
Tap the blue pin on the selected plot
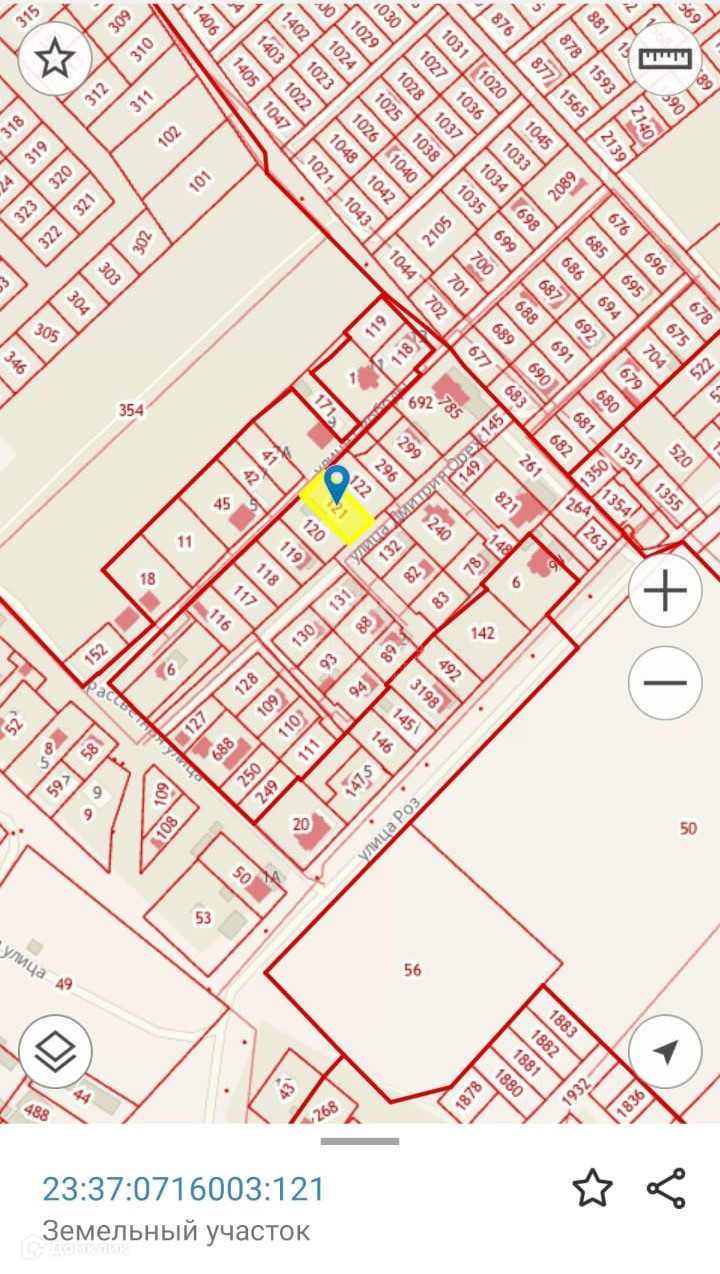pyautogui.click(x=338, y=483)
